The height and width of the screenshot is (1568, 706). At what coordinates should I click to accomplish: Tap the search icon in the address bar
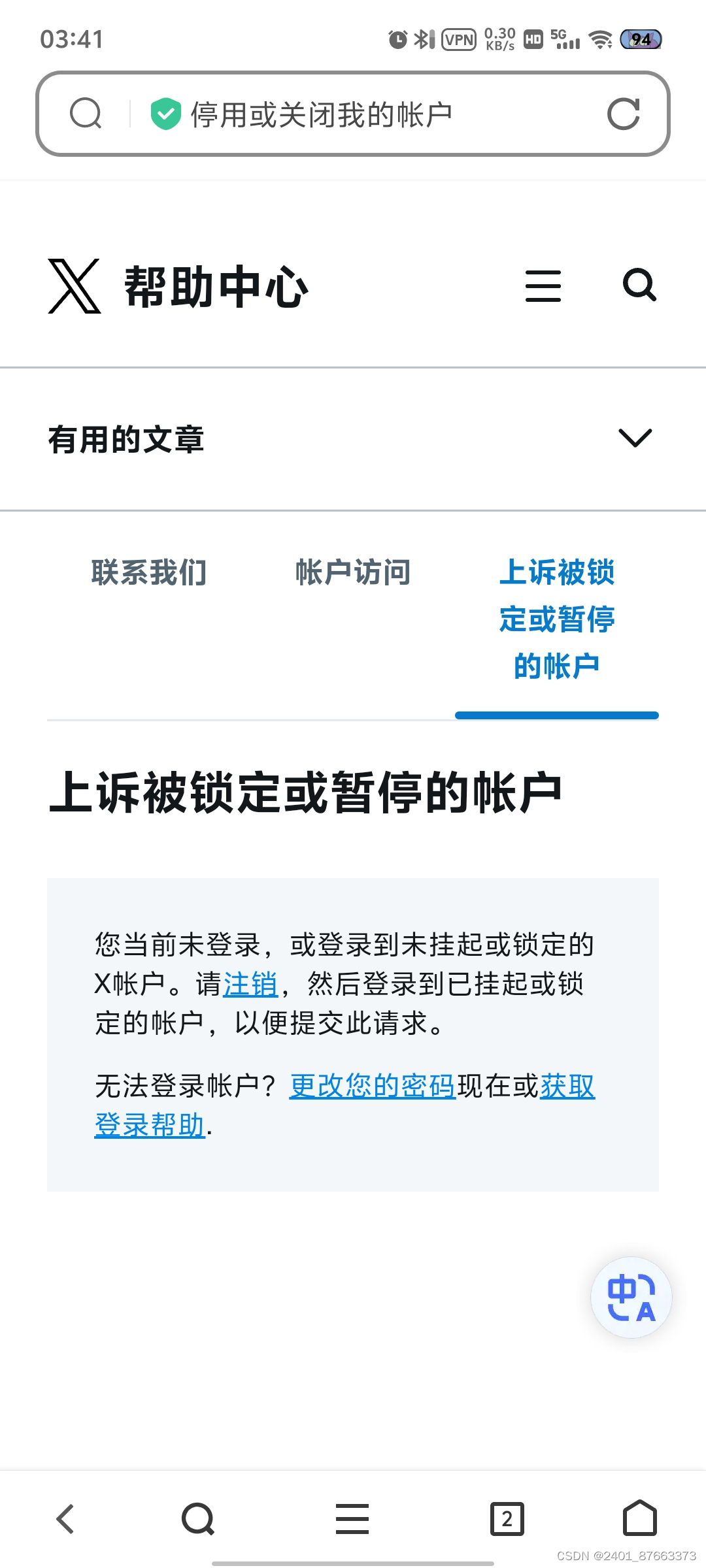click(86, 114)
